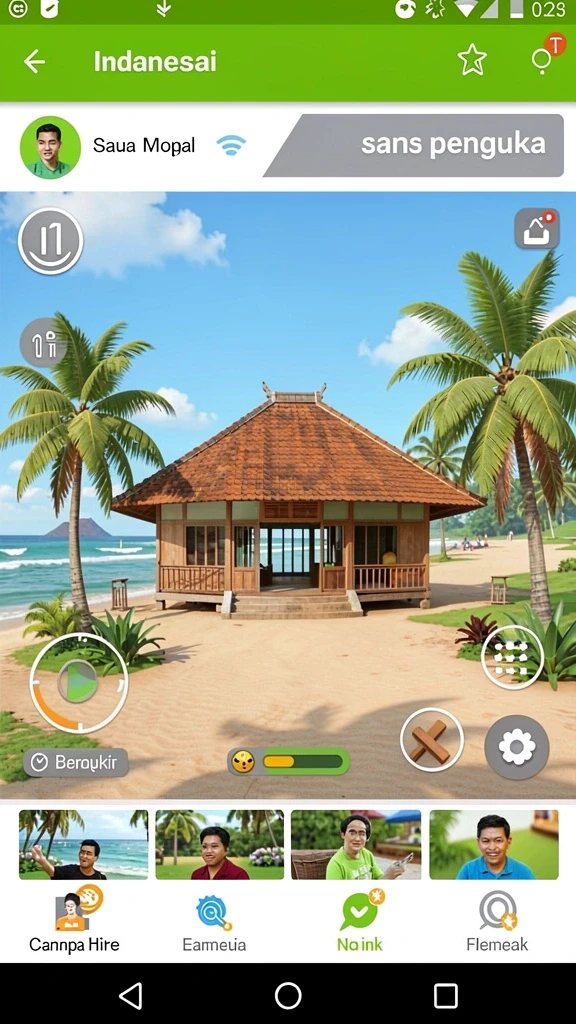Screen dimensions: 576x1024
Task: Tap the Beroykir timer chip
Action: pyautogui.click(x=75, y=762)
